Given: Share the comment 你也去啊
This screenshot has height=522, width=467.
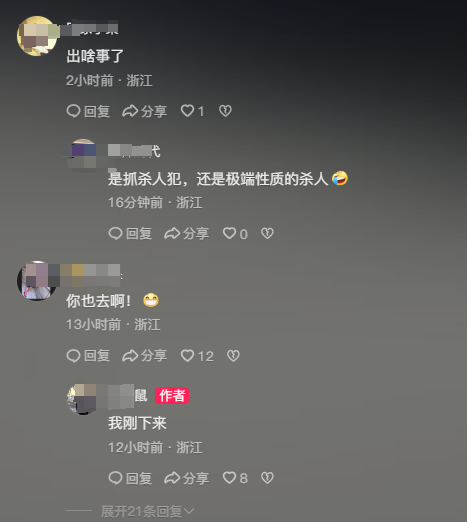Looking at the screenshot, I should [144, 356].
